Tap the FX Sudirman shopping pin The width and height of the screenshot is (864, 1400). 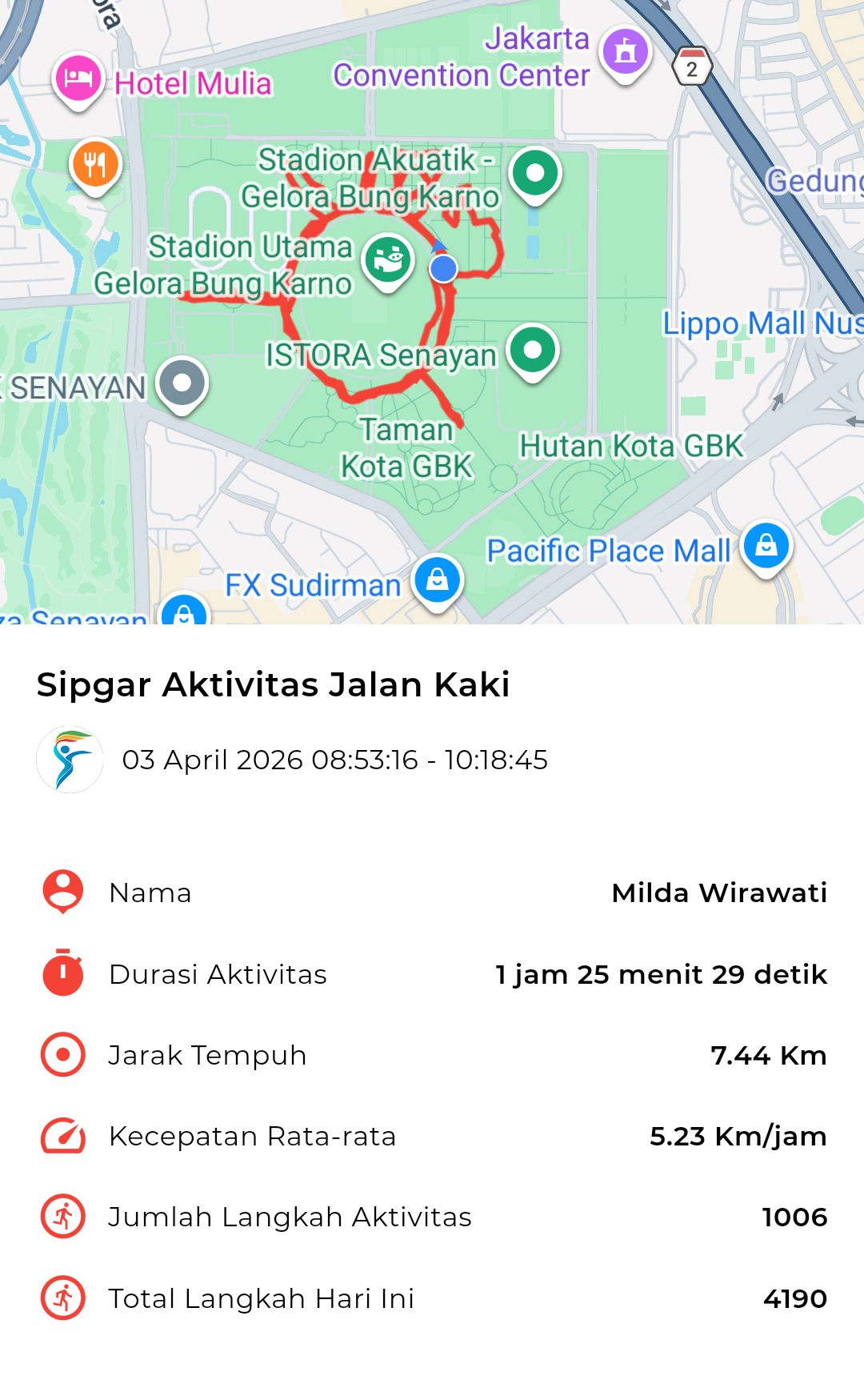(437, 580)
